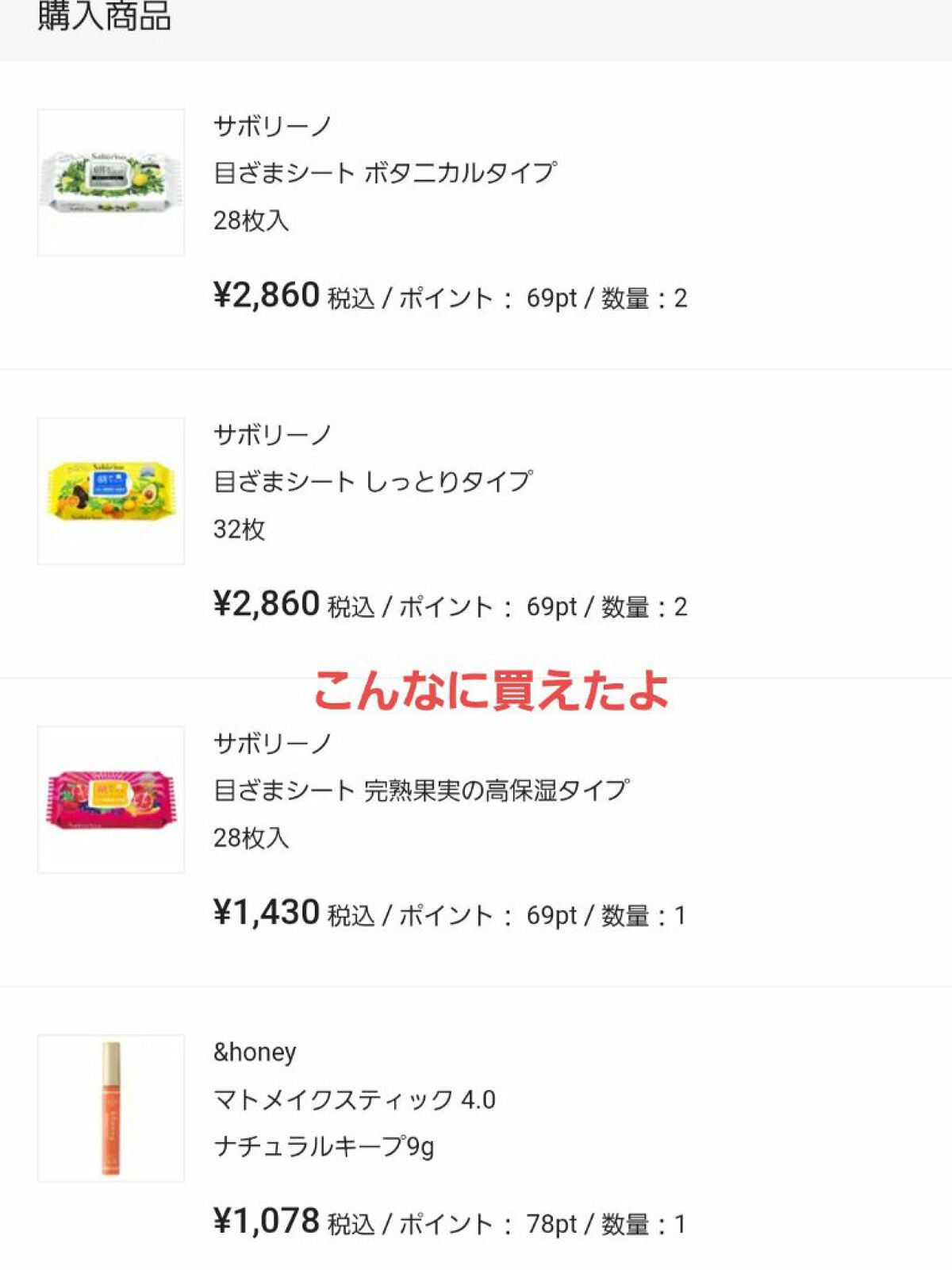Click the ¥1,430 price text
The image size is (952, 1270).
tap(266, 915)
